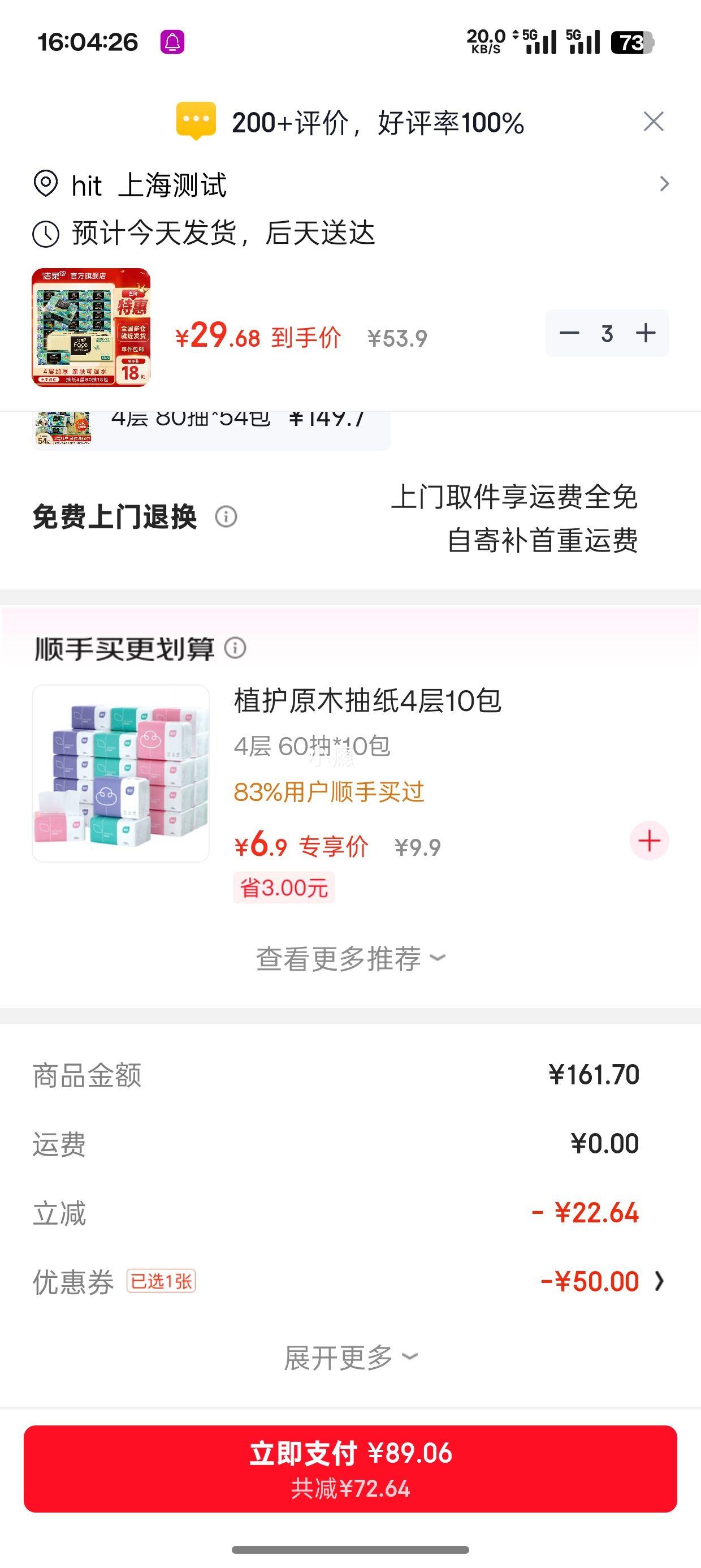This screenshot has width=701, height=1568.
Task: Open info icon next to 顺手买更划算
Action: click(x=237, y=649)
